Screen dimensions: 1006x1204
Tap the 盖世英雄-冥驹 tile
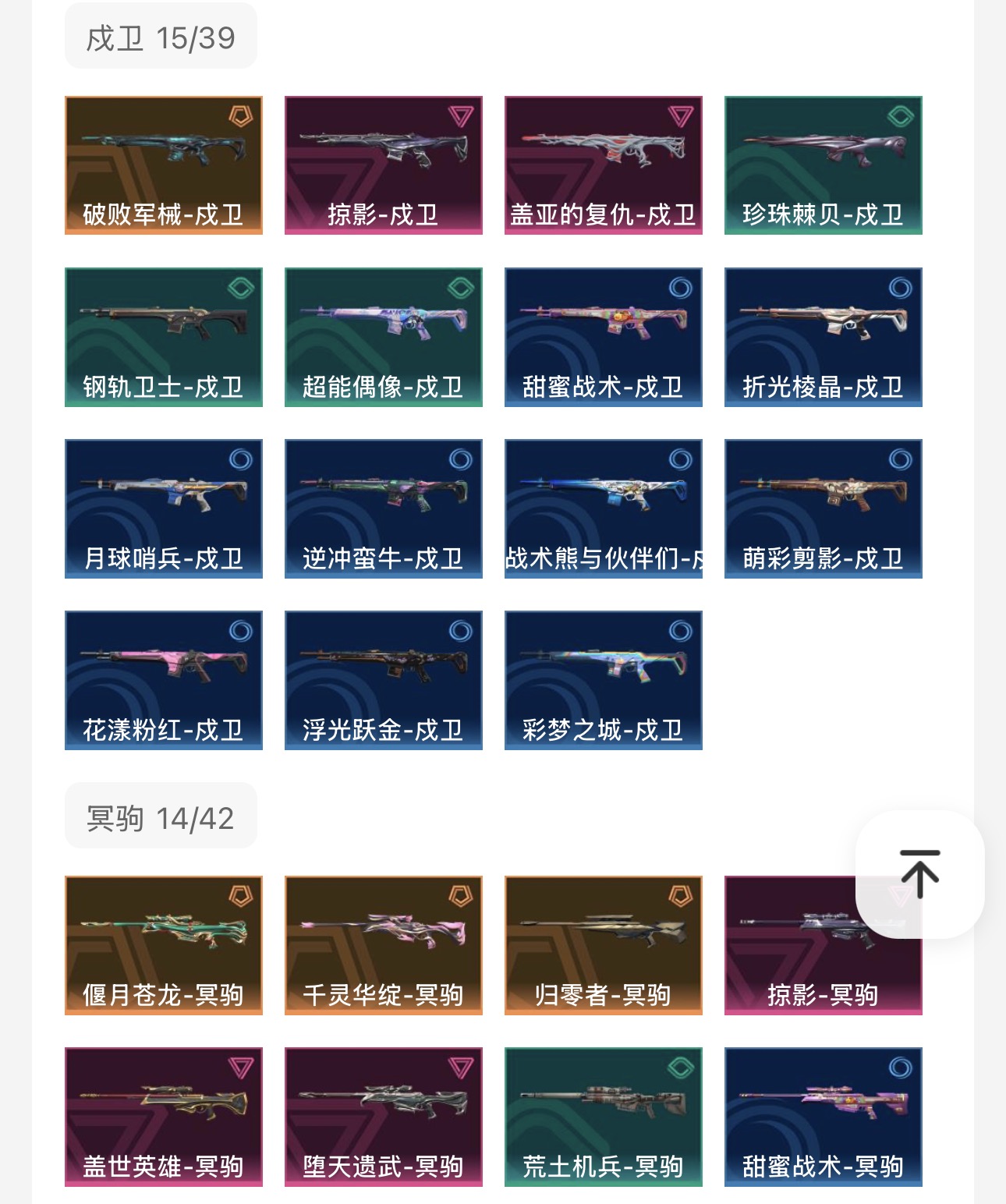point(164,1117)
